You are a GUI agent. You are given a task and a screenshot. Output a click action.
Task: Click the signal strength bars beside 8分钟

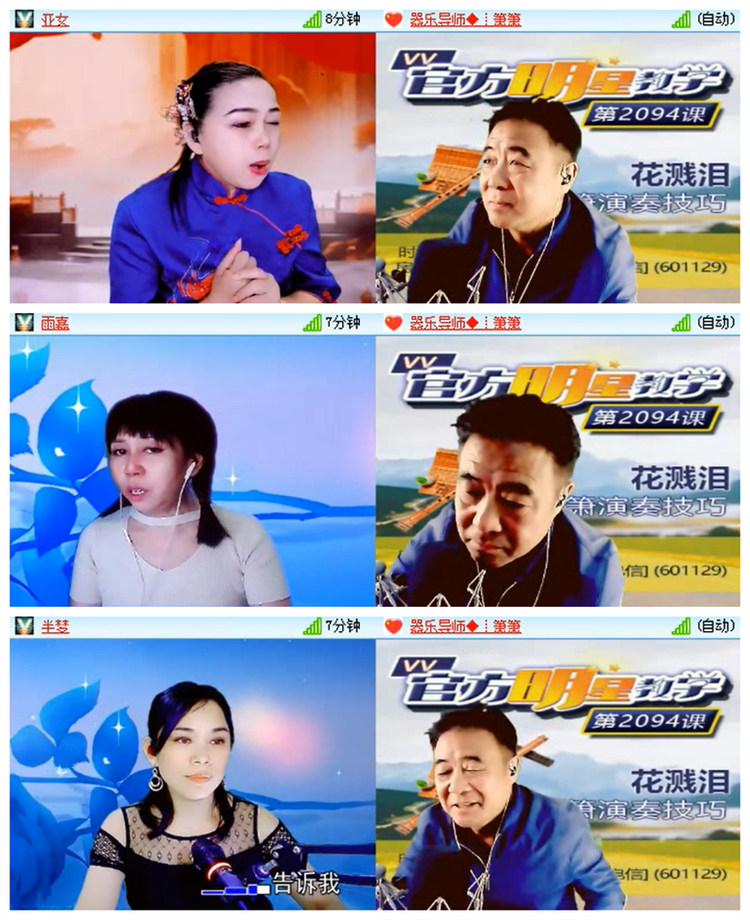[311, 18]
